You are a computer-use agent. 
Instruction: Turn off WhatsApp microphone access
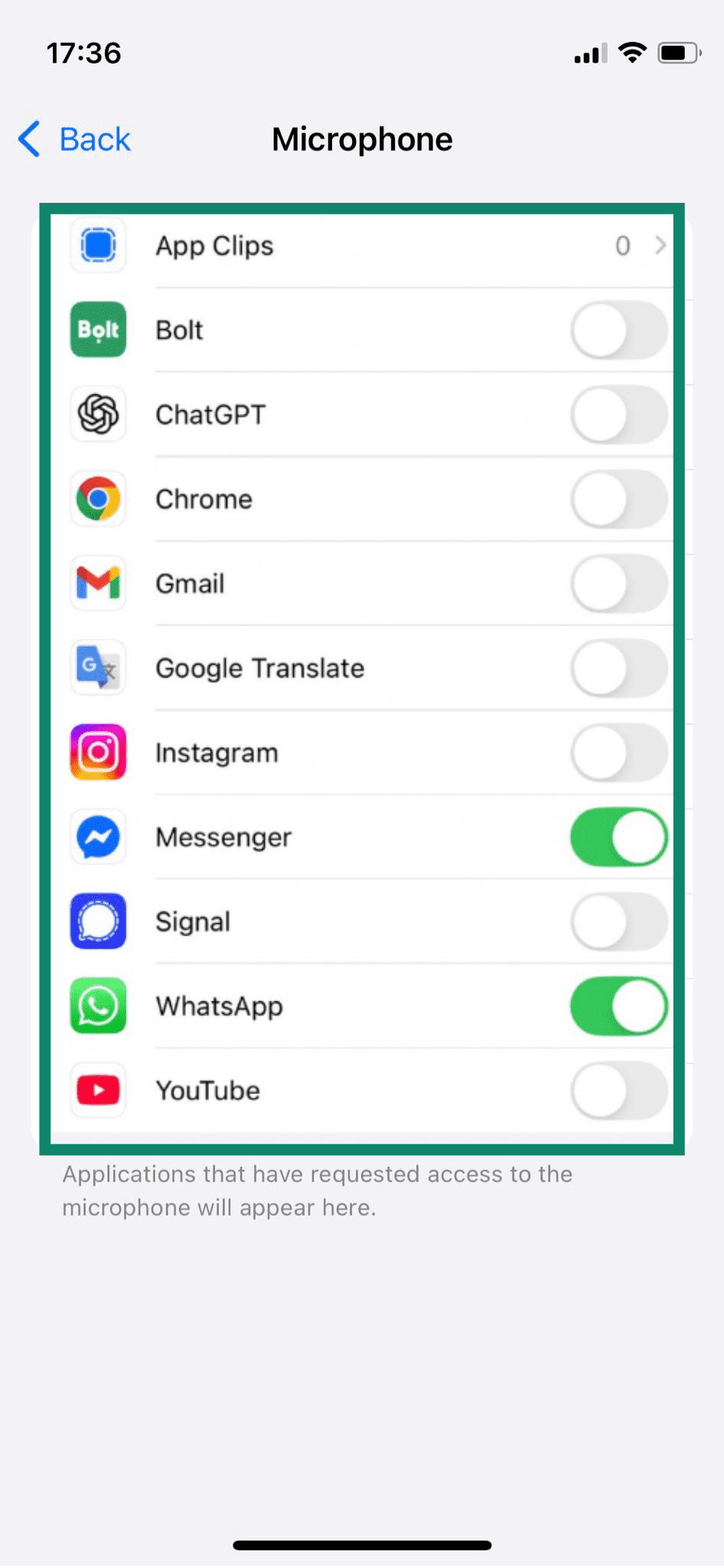[618, 1007]
